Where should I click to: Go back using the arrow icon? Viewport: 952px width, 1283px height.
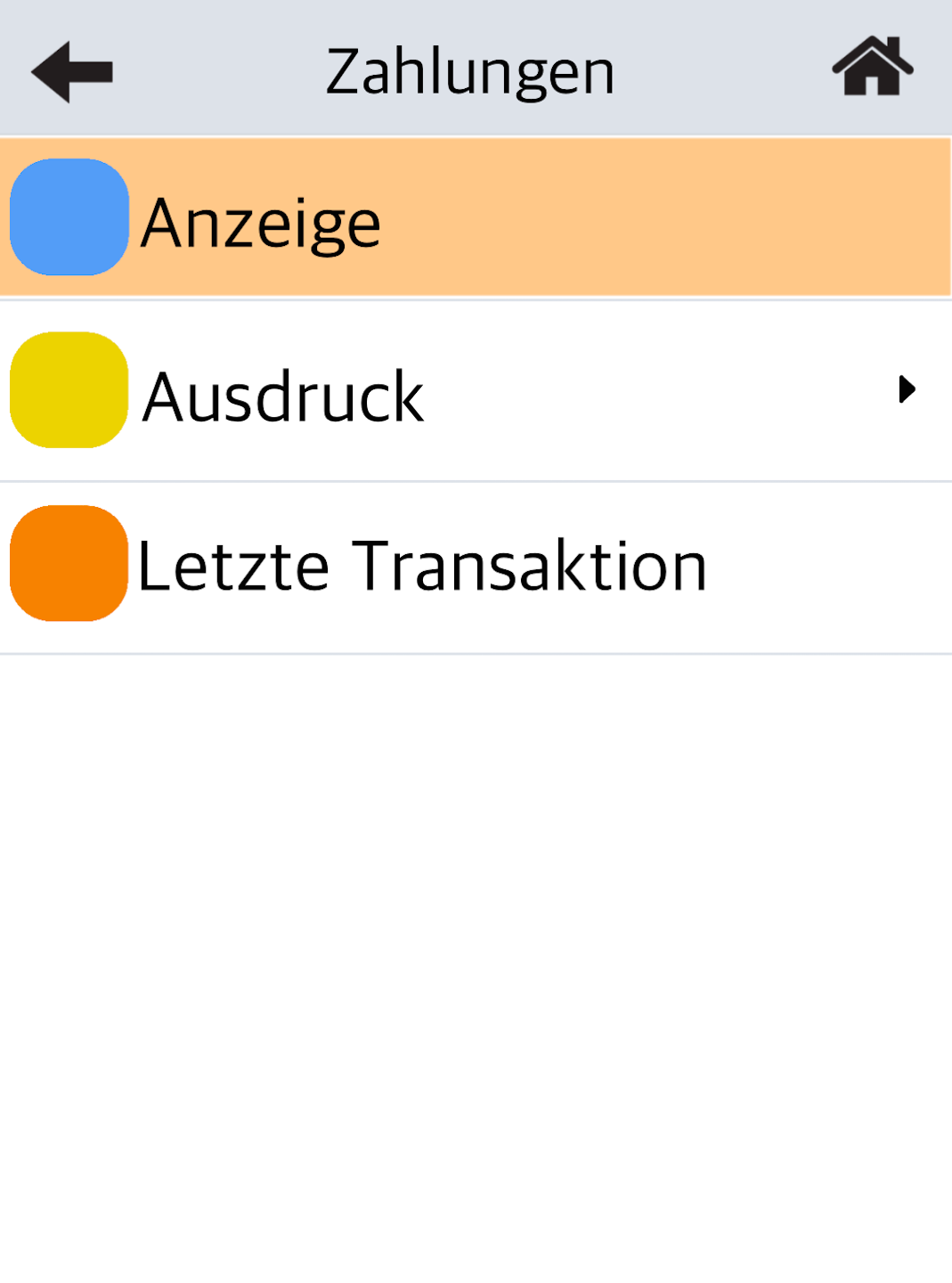[x=72, y=71]
